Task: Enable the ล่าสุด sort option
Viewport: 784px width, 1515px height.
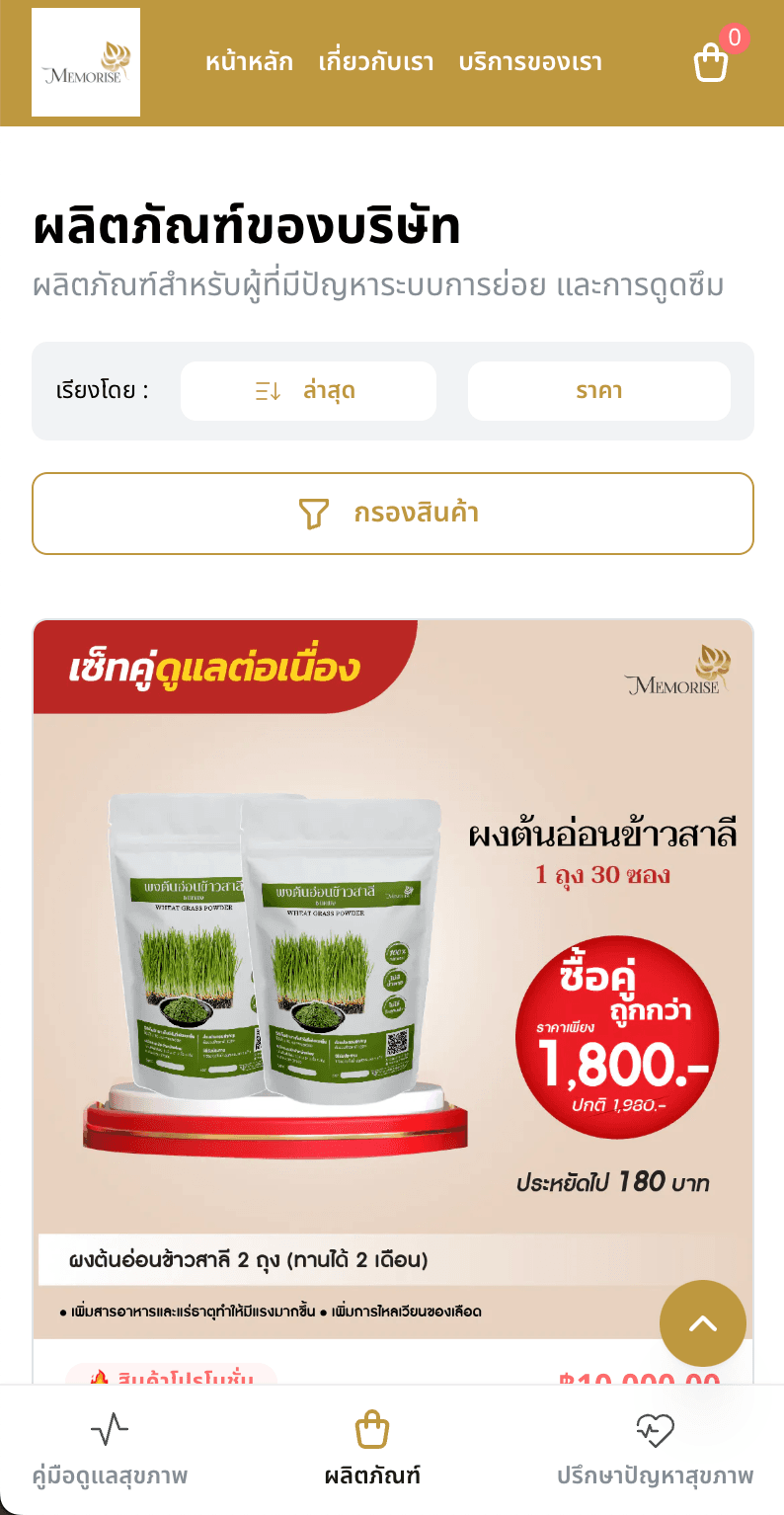Action: click(x=308, y=390)
